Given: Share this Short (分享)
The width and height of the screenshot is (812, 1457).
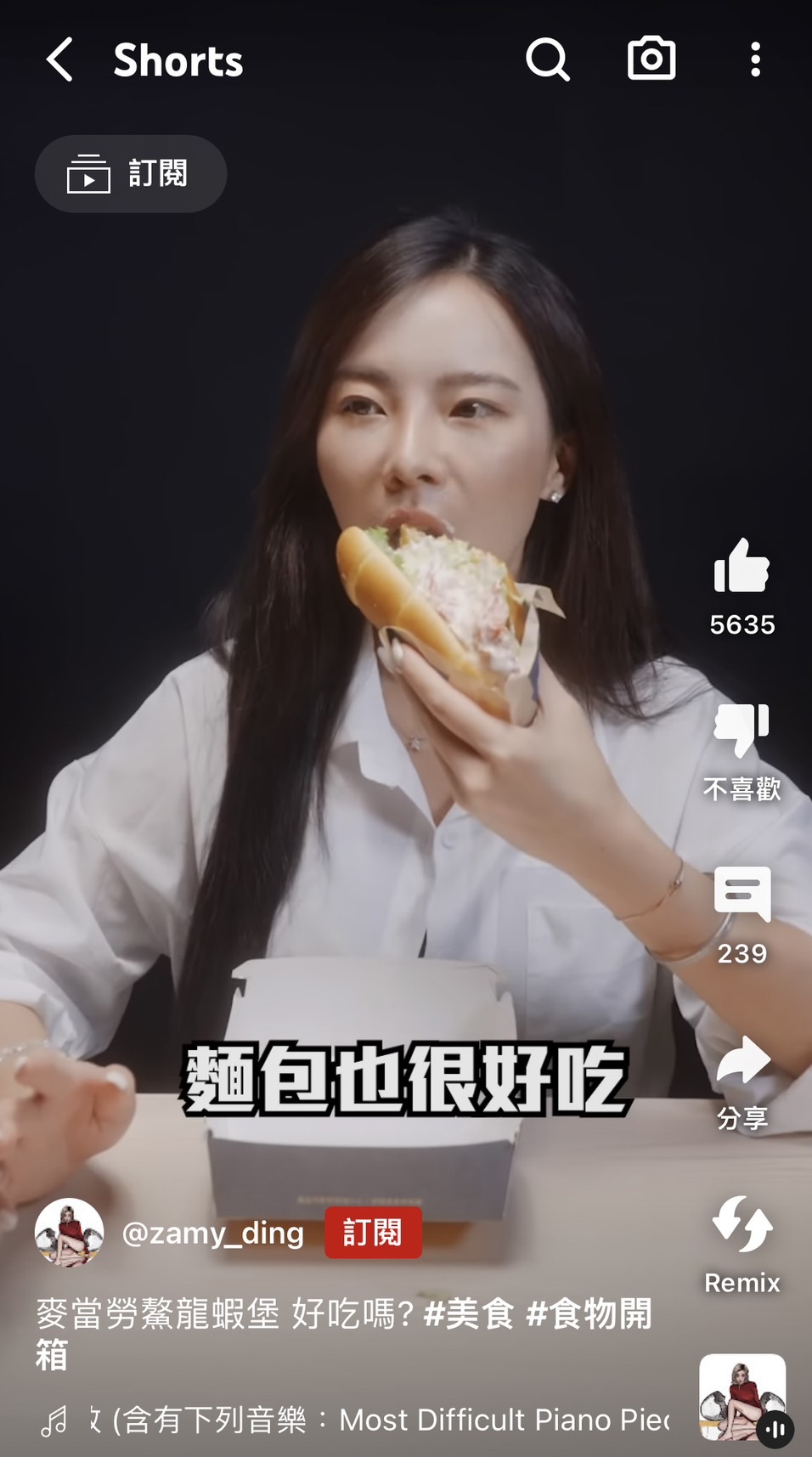Looking at the screenshot, I should [742, 1062].
